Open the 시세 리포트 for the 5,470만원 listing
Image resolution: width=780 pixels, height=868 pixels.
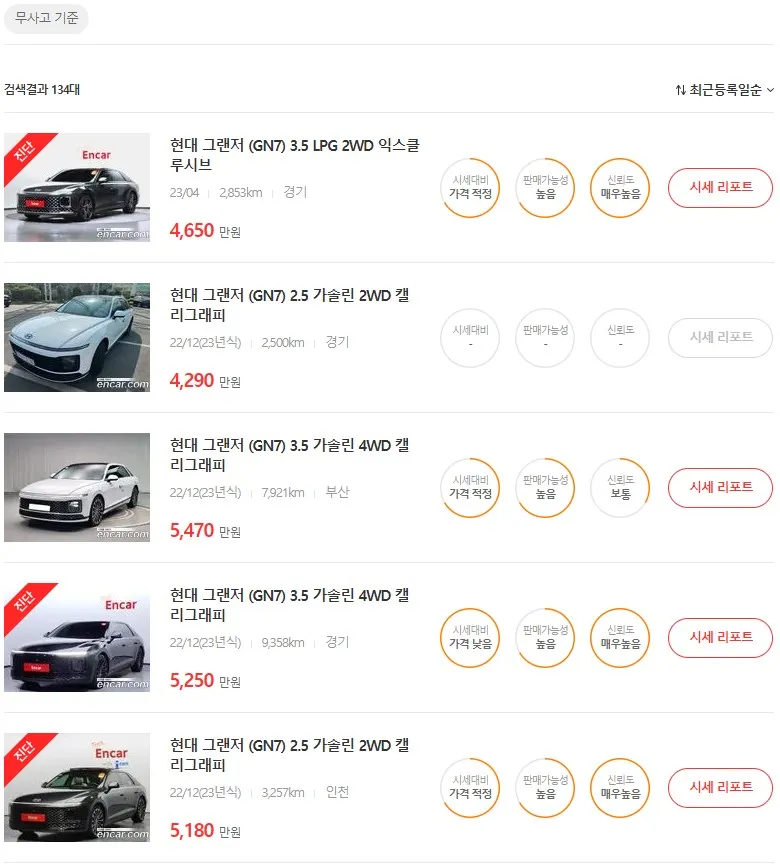[719, 488]
